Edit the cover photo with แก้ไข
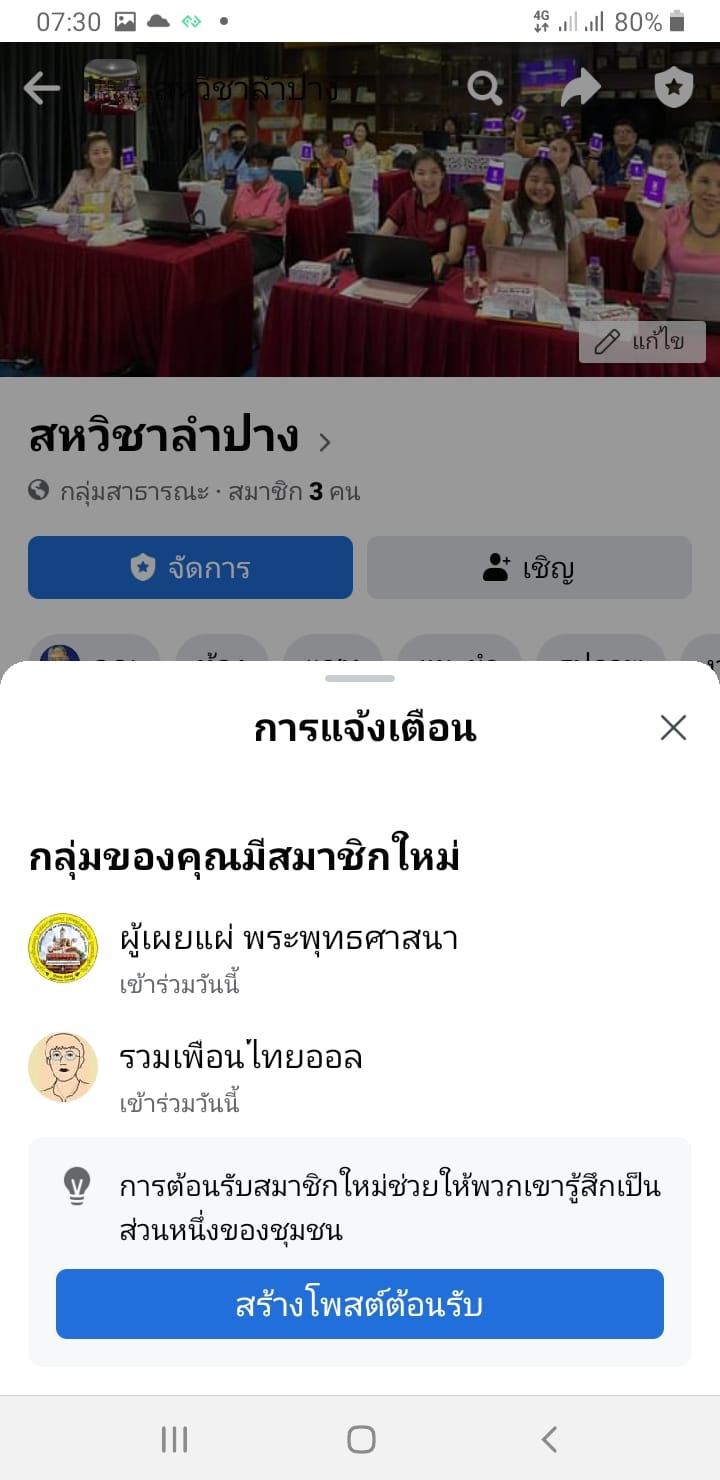The width and height of the screenshot is (720, 1480). (x=642, y=342)
